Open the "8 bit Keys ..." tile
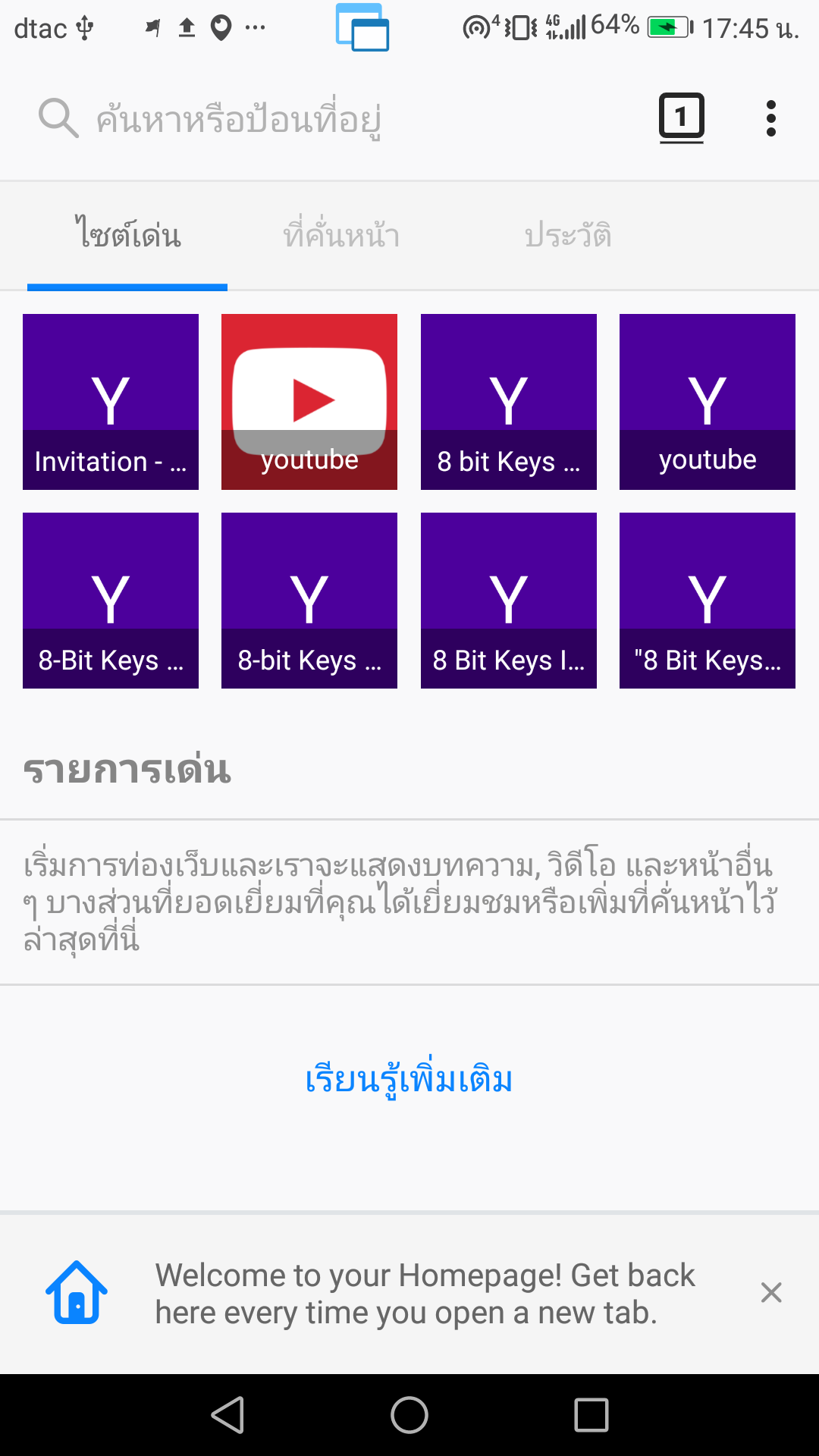This screenshot has height=1456, width=819. pos(508,402)
